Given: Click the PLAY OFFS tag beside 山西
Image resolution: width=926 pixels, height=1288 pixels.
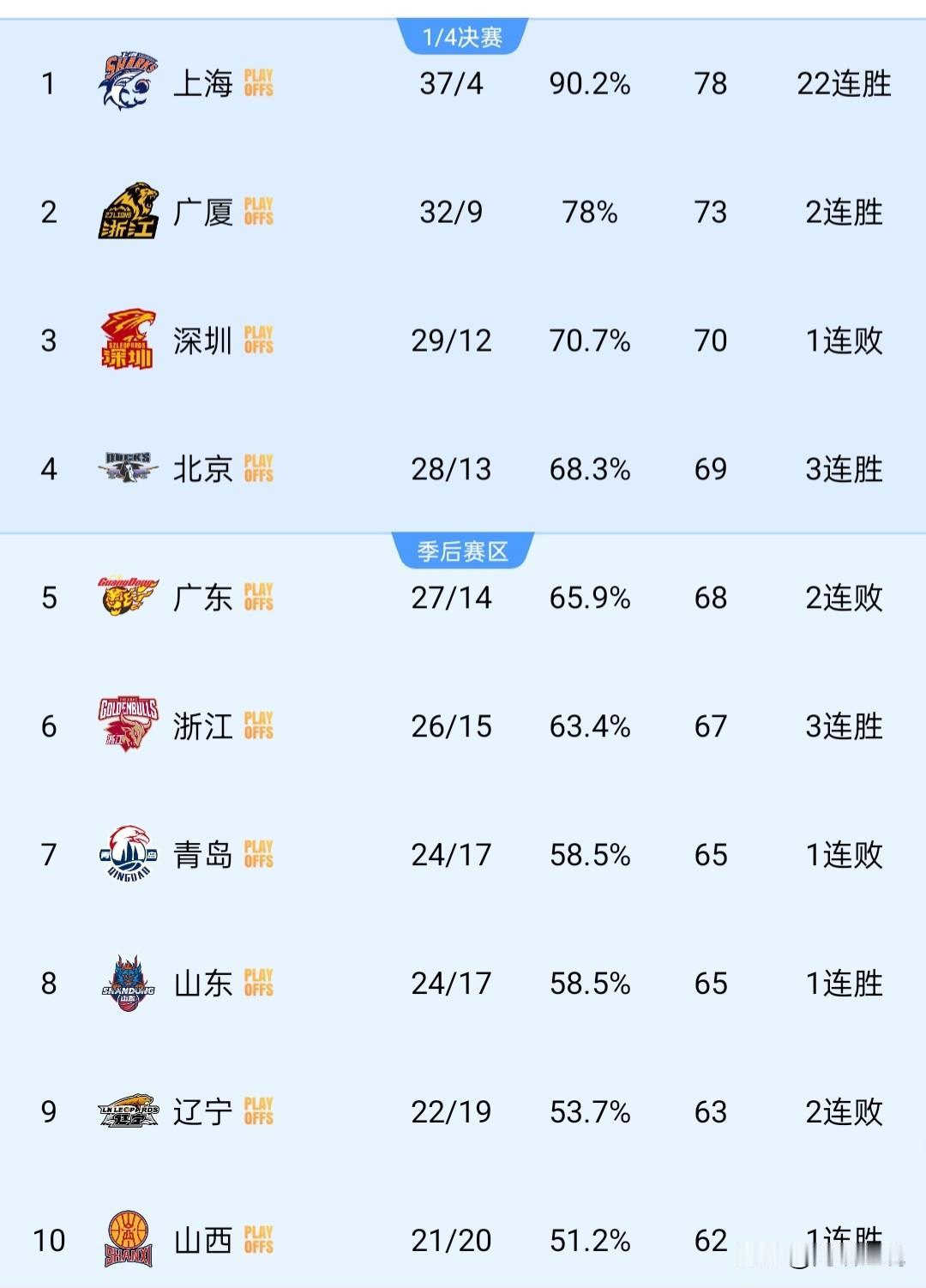Looking at the screenshot, I should [x=259, y=1240].
